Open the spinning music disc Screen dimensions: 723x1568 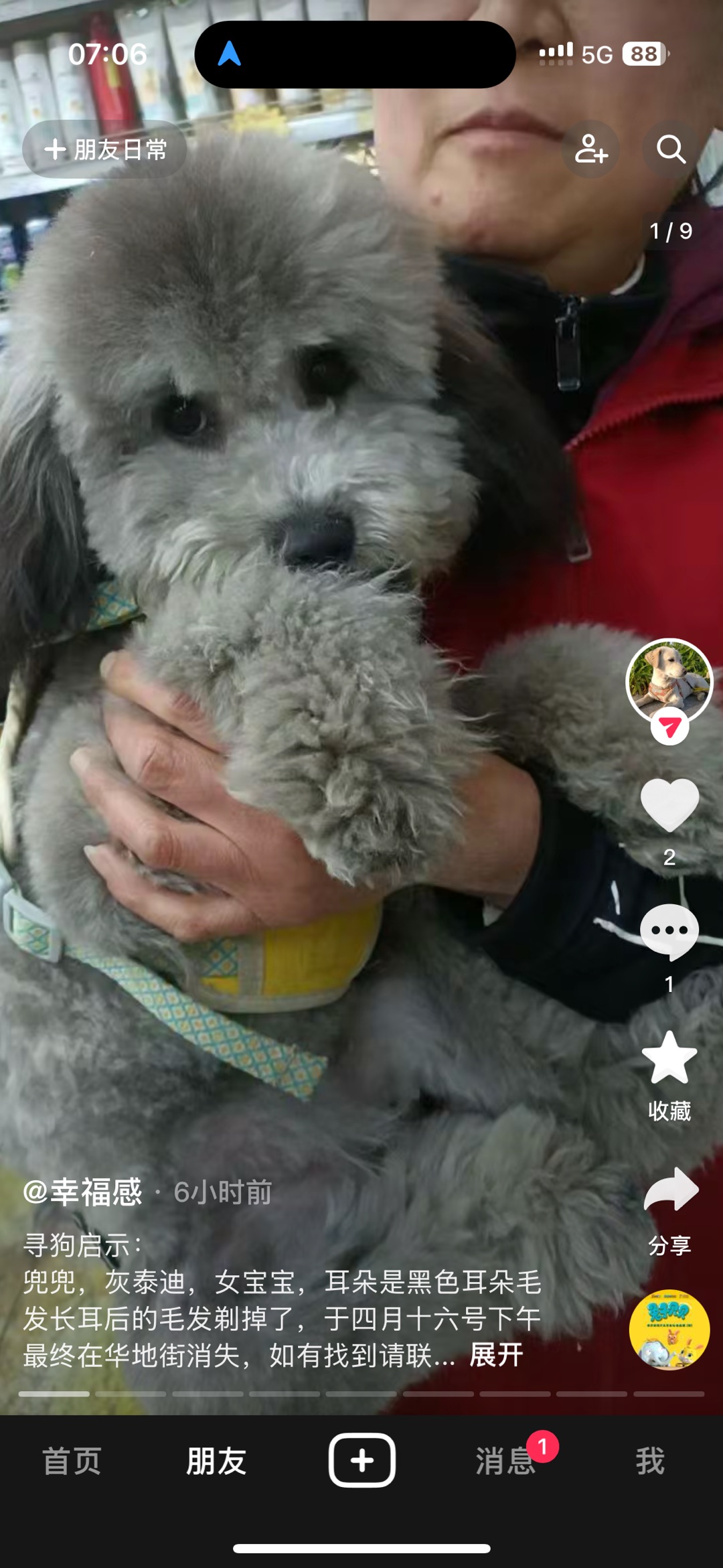[669, 1329]
